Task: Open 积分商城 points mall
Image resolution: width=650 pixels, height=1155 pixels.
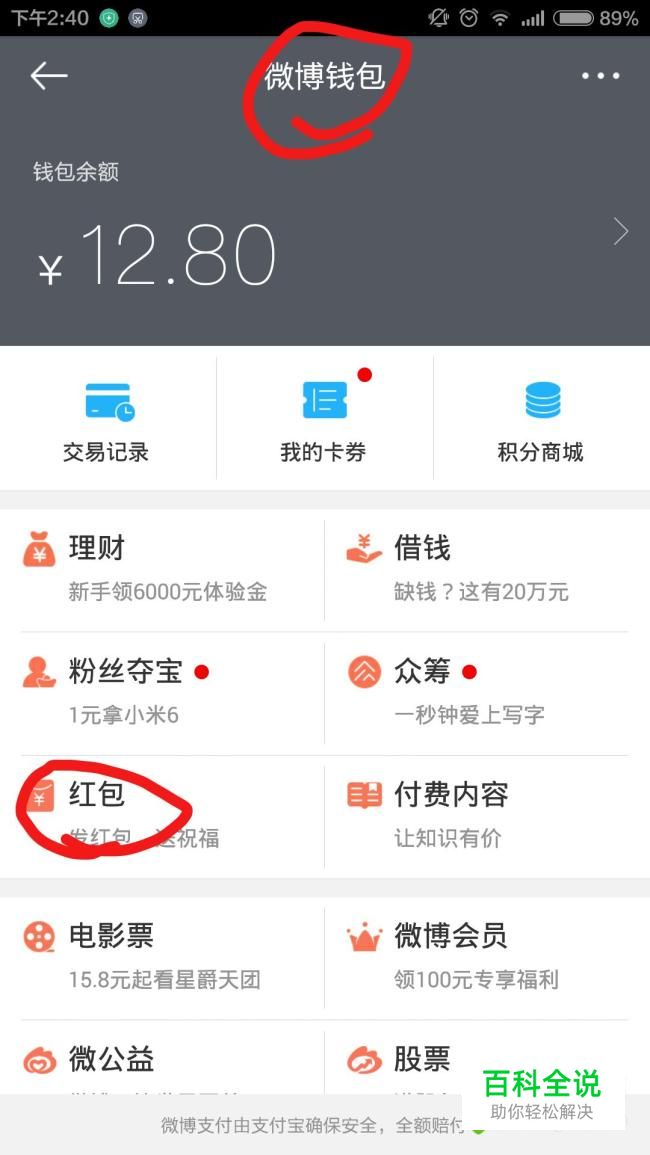Action: tap(542, 421)
